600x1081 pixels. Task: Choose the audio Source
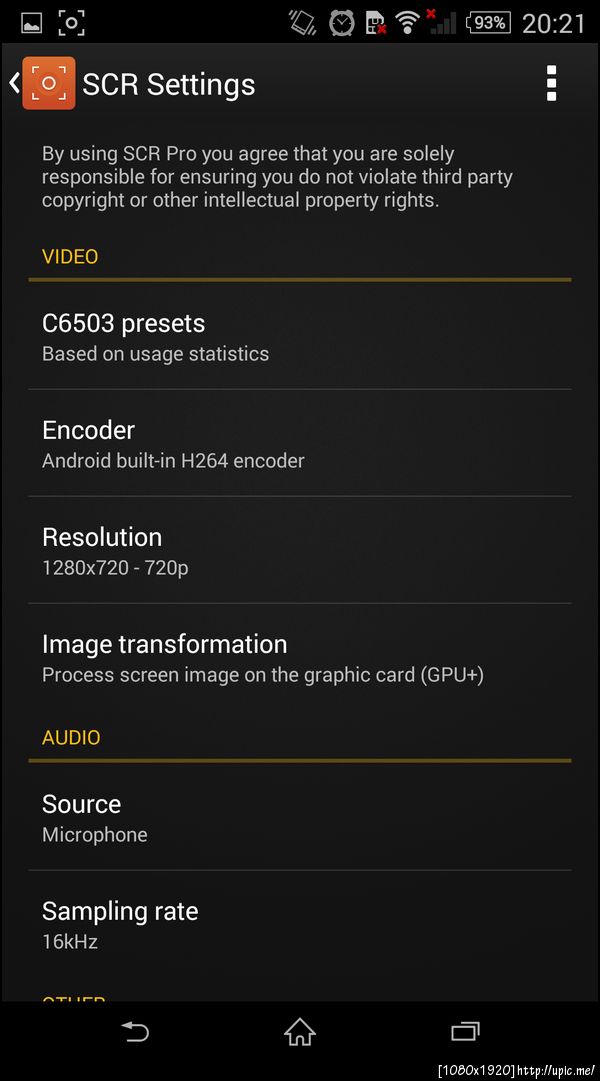click(x=299, y=818)
